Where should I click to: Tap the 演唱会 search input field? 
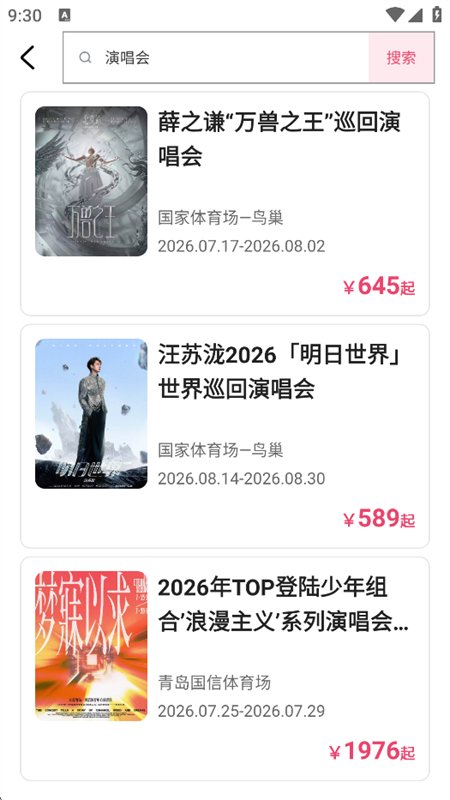pyautogui.click(x=216, y=58)
